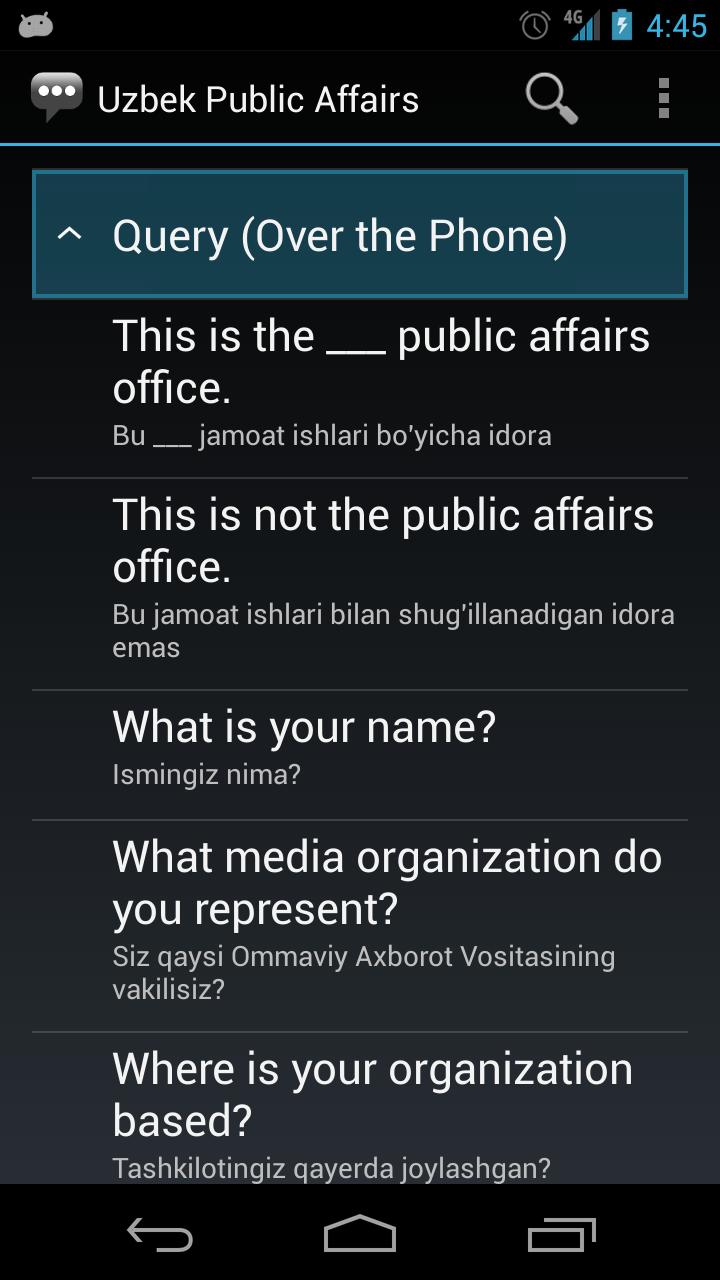Viewport: 720px width, 1280px height.
Task: Select the app title Uzbek Public Affairs
Action: click(258, 98)
